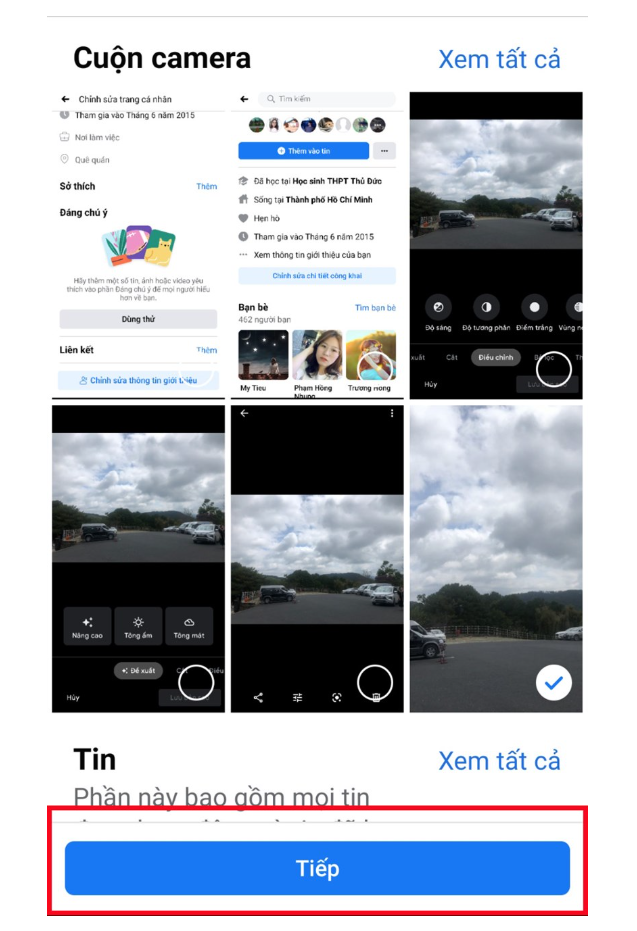637x931 pixels.
Task: Pick the screenshot tile with Độ sáng adjustments
Action: [x=496, y=245]
